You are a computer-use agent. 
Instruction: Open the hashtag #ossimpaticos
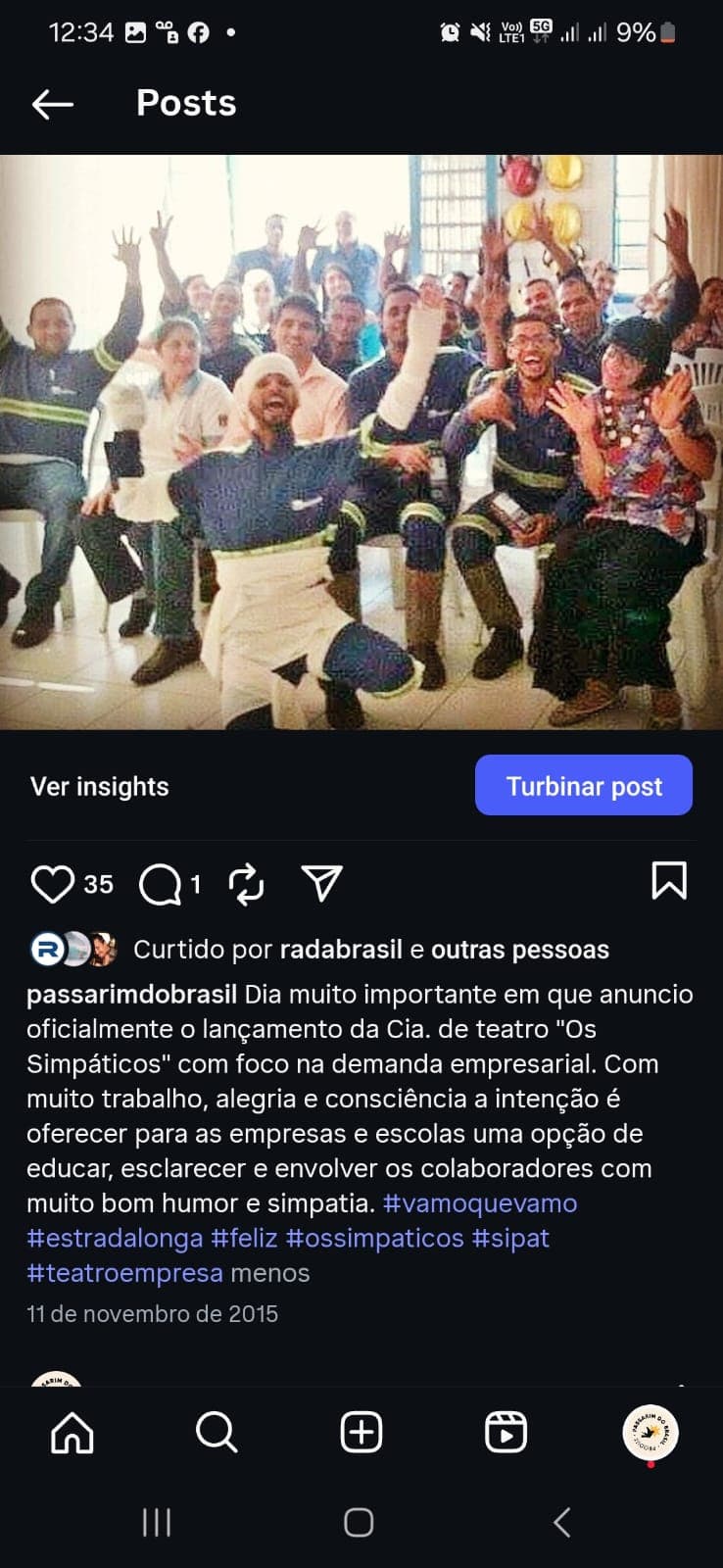point(372,1238)
